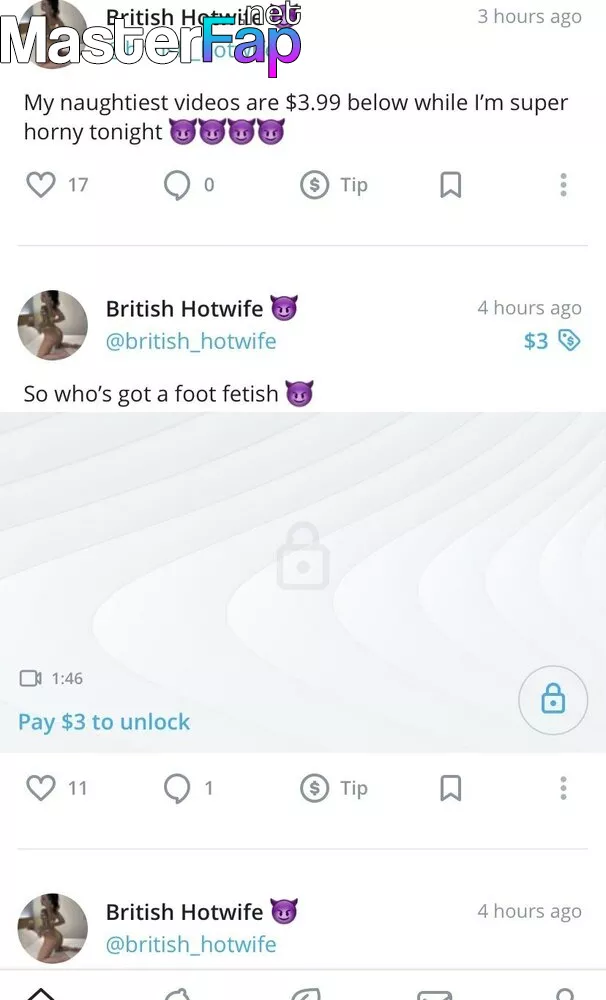Bookmark the naughtiest videos post
The height and width of the screenshot is (1000, 606).
coord(451,185)
